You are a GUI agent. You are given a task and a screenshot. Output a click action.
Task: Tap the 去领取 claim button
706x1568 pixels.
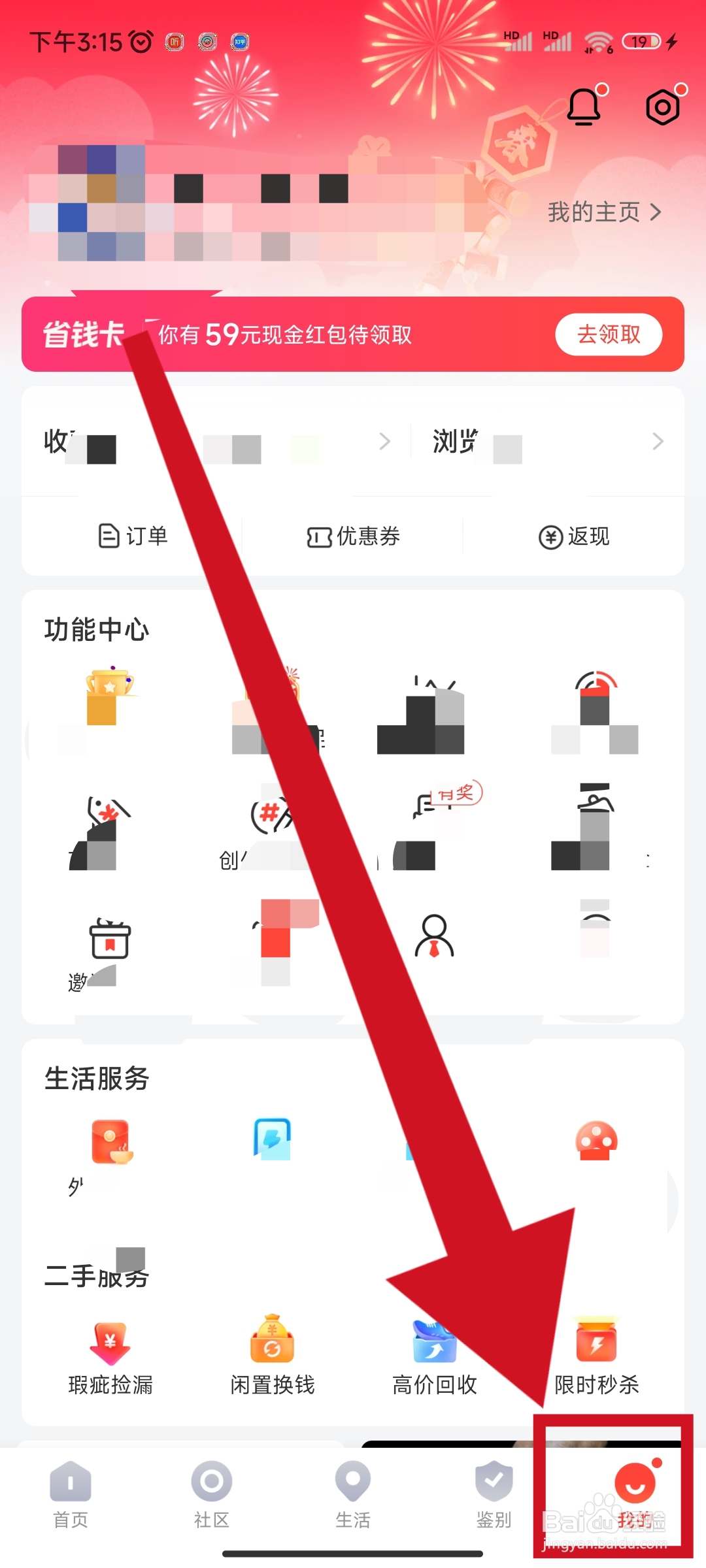pyautogui.click(x=608, y=334)
